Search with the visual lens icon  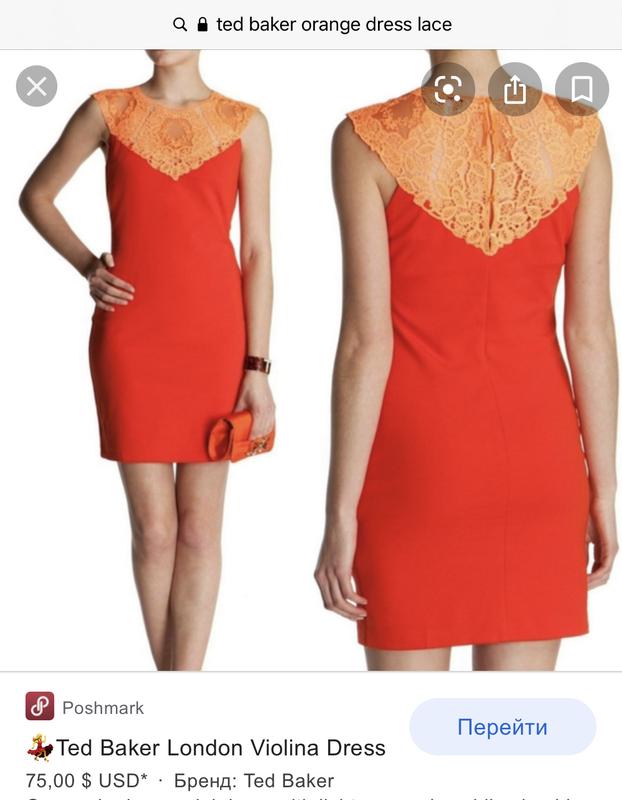[x=448, y=90]
